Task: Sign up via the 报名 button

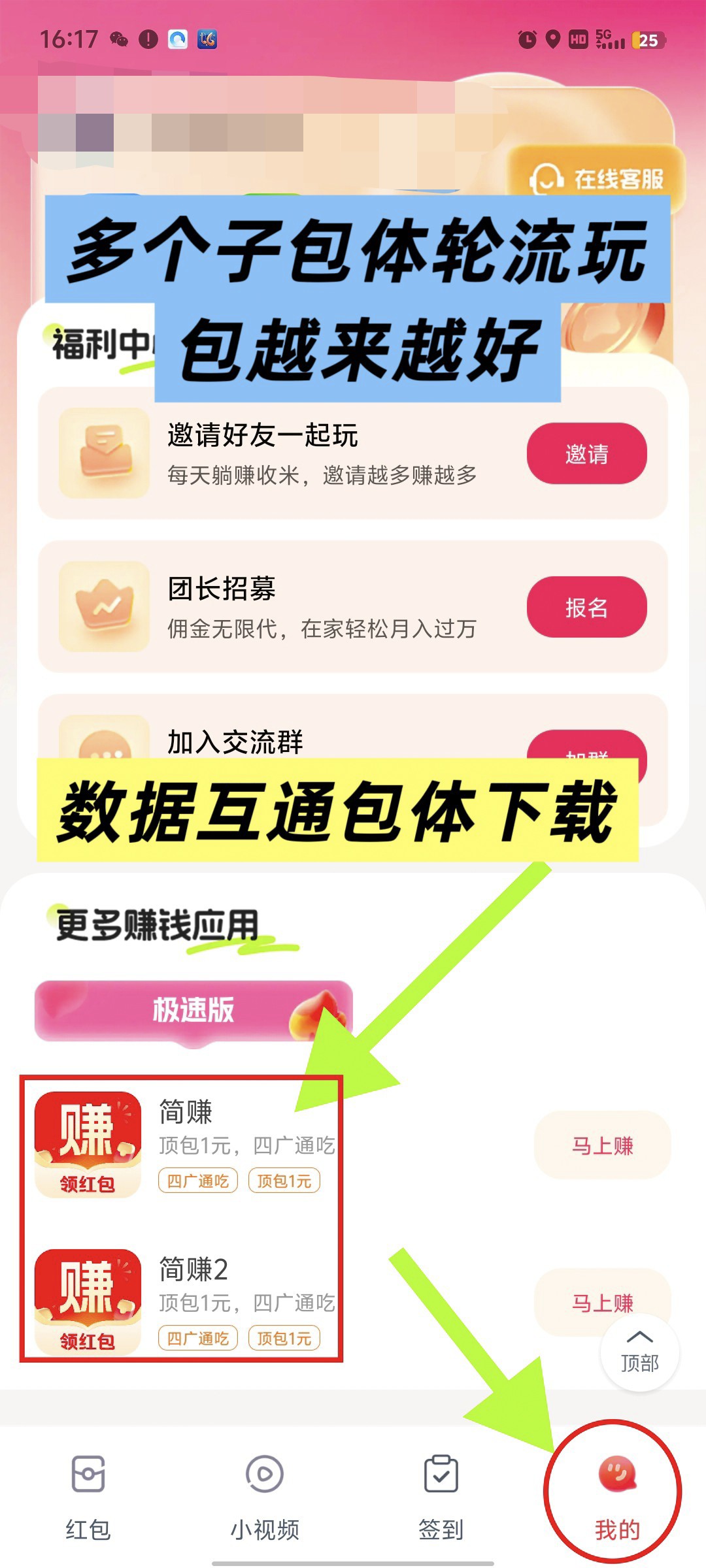Action: coord(586,607)
